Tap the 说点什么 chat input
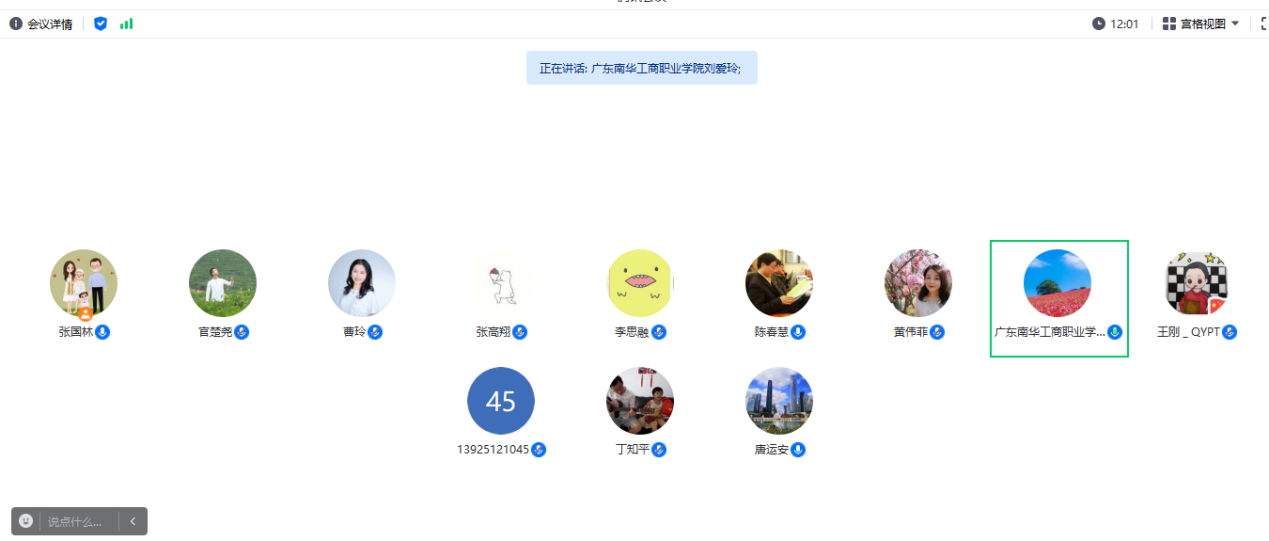The width and height of the screenshot is (1269, 541). pos(76,522)
